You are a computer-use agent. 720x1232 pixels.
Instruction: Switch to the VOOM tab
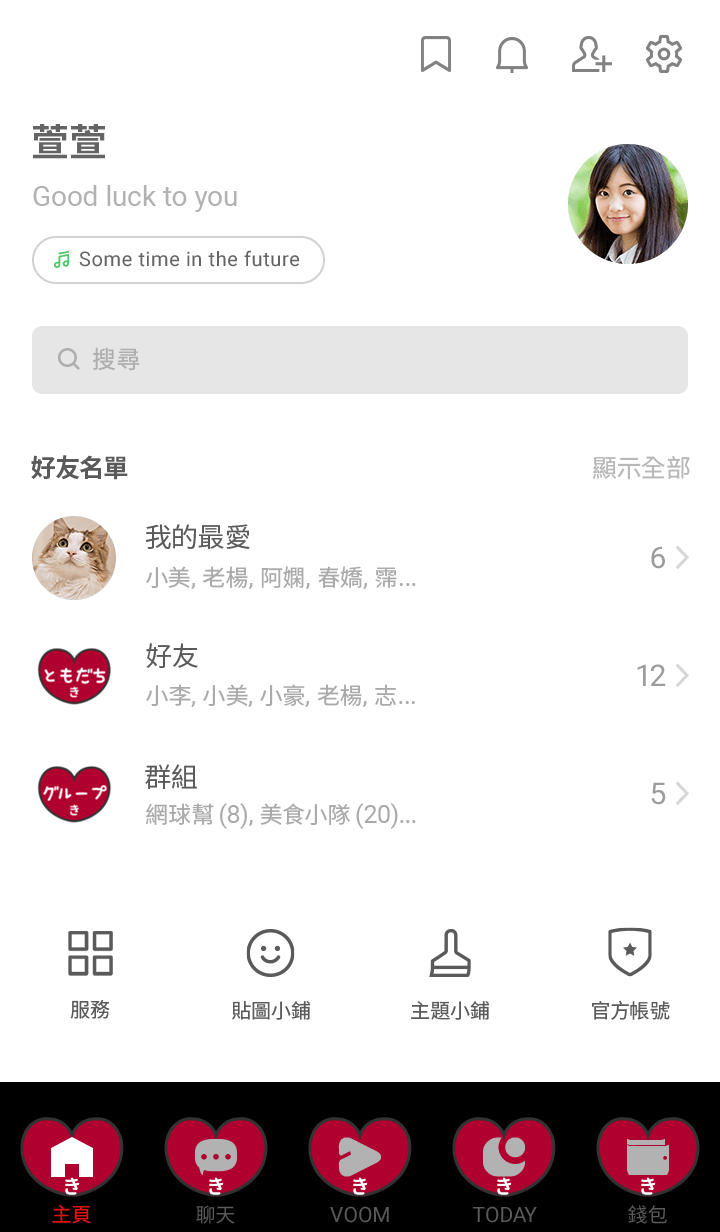[x=360, y=1170]
